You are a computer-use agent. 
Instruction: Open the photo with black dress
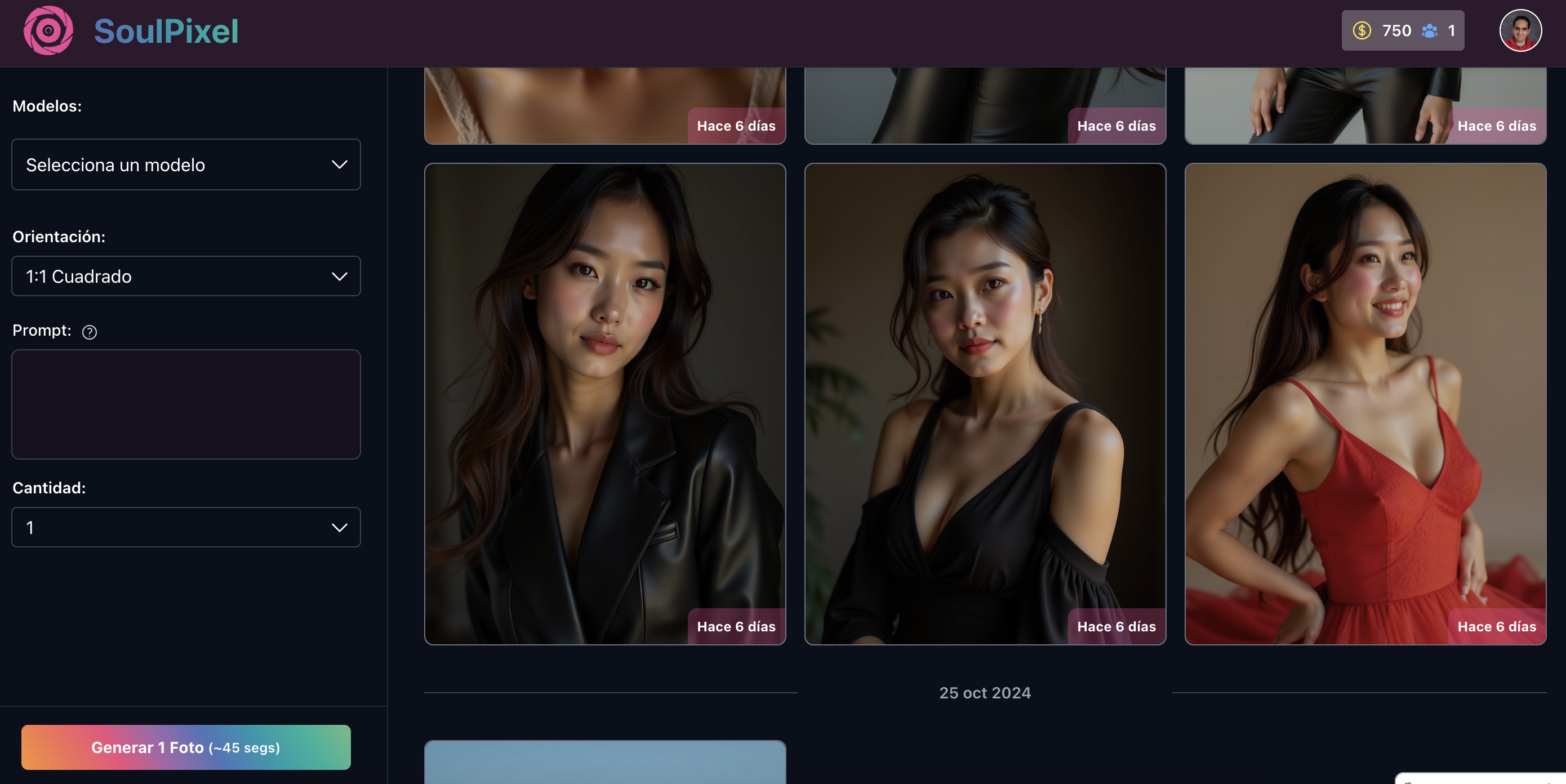pos(985,404)
